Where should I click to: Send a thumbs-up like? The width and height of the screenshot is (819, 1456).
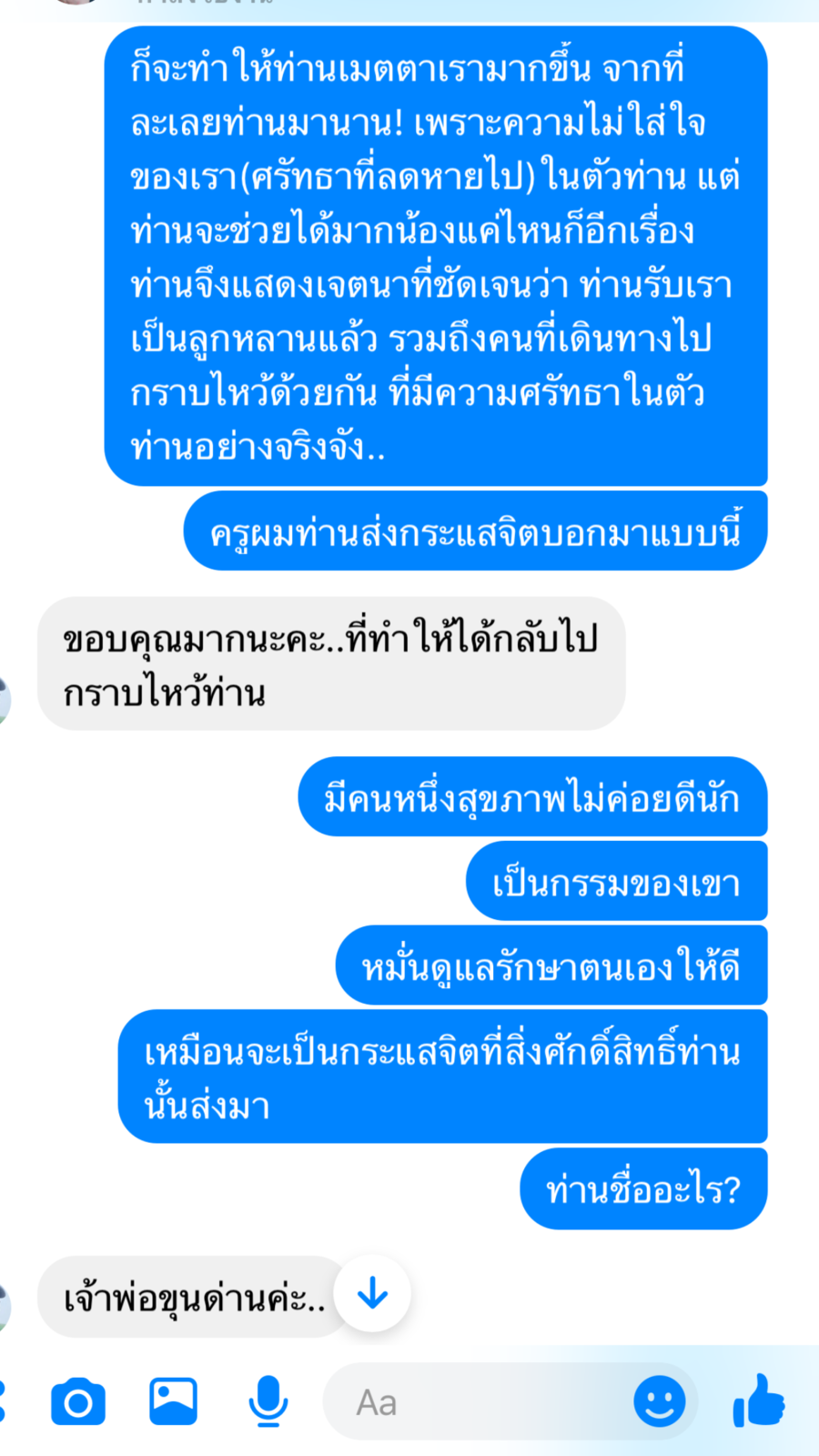[x=759, y=1401]
